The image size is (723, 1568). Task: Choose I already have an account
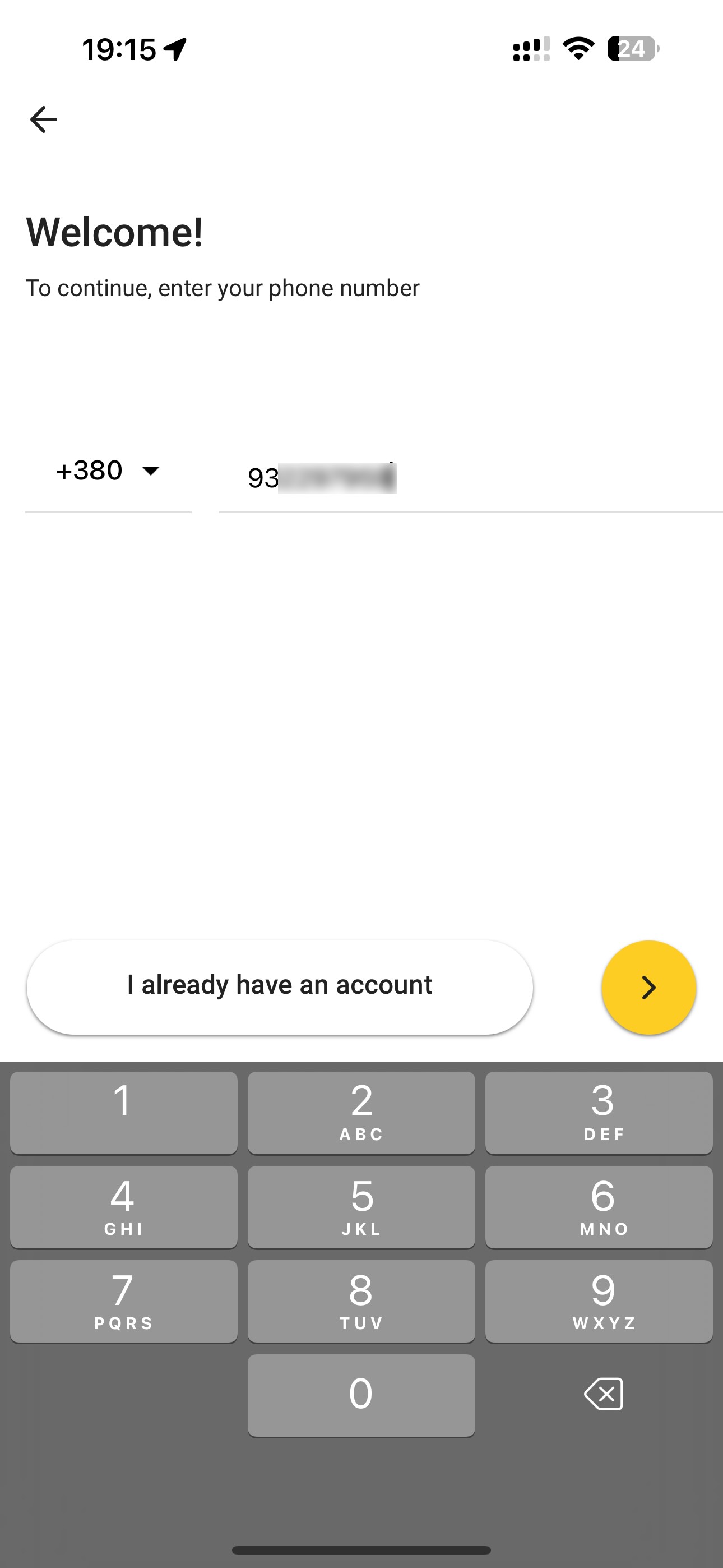click(x=280, y=986)
